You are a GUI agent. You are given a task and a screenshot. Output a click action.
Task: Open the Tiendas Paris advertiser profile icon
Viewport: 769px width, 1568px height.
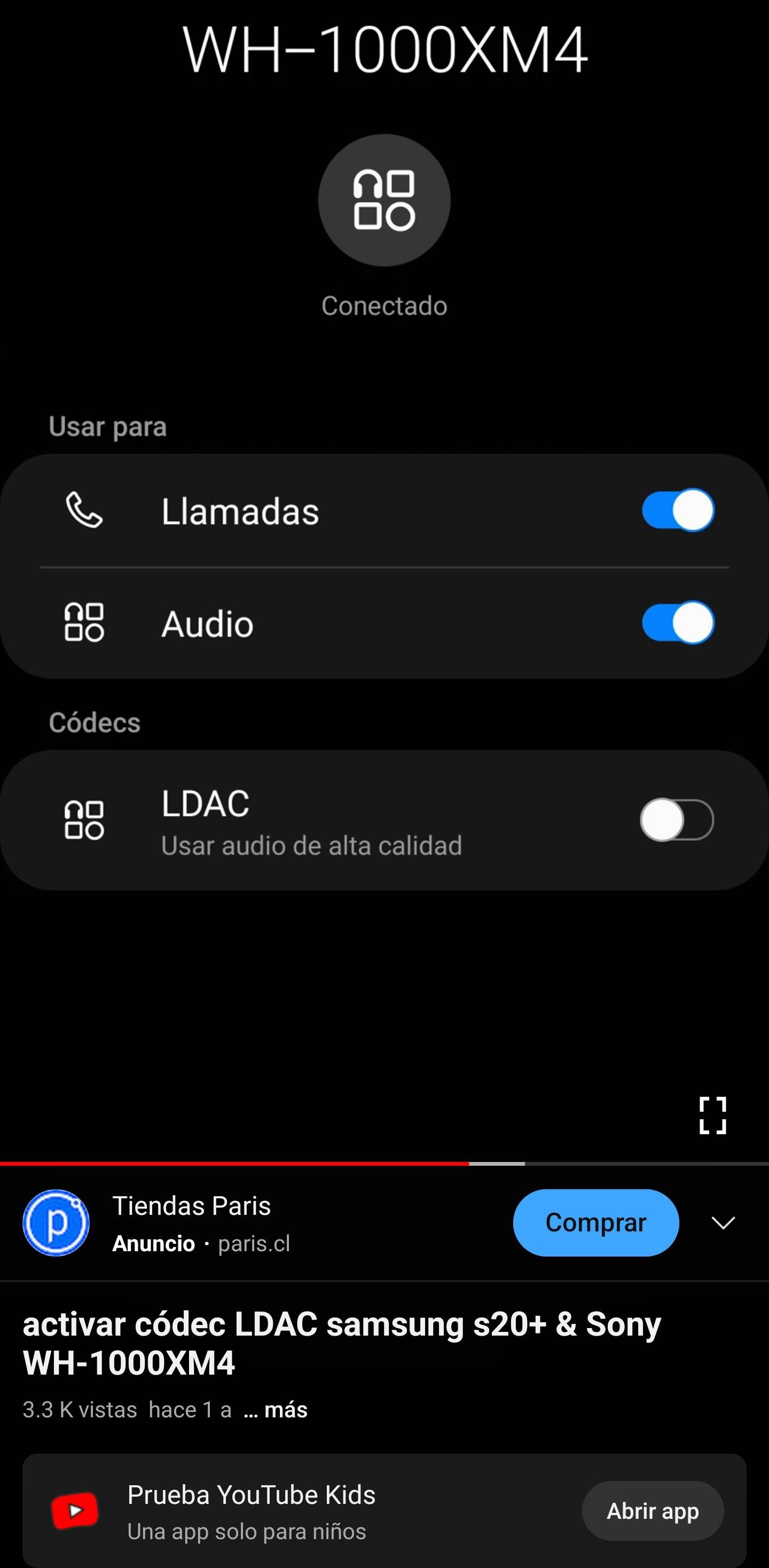(x=56, y=1222)
